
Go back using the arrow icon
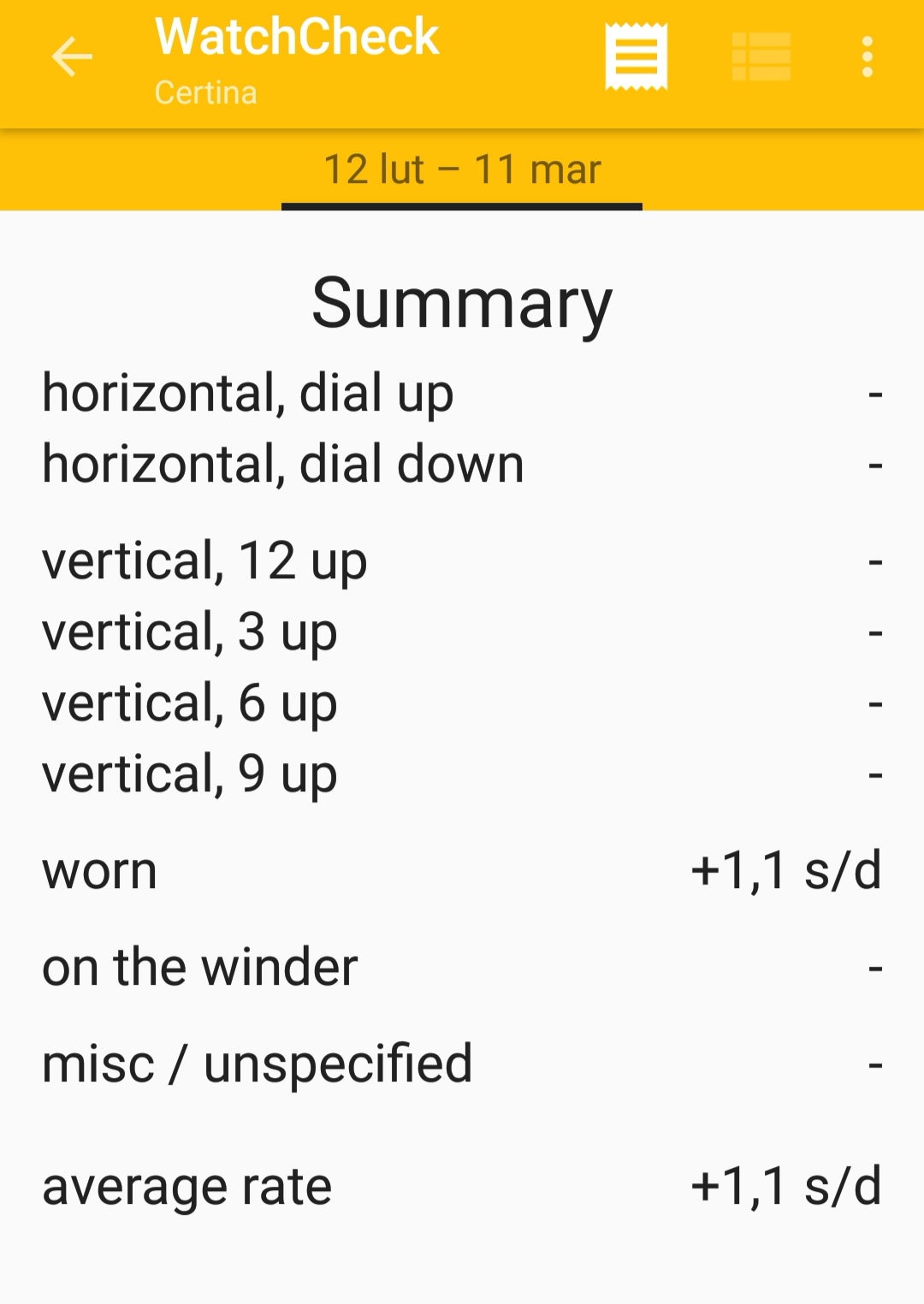pyautogui.click(x=72, y=57)
